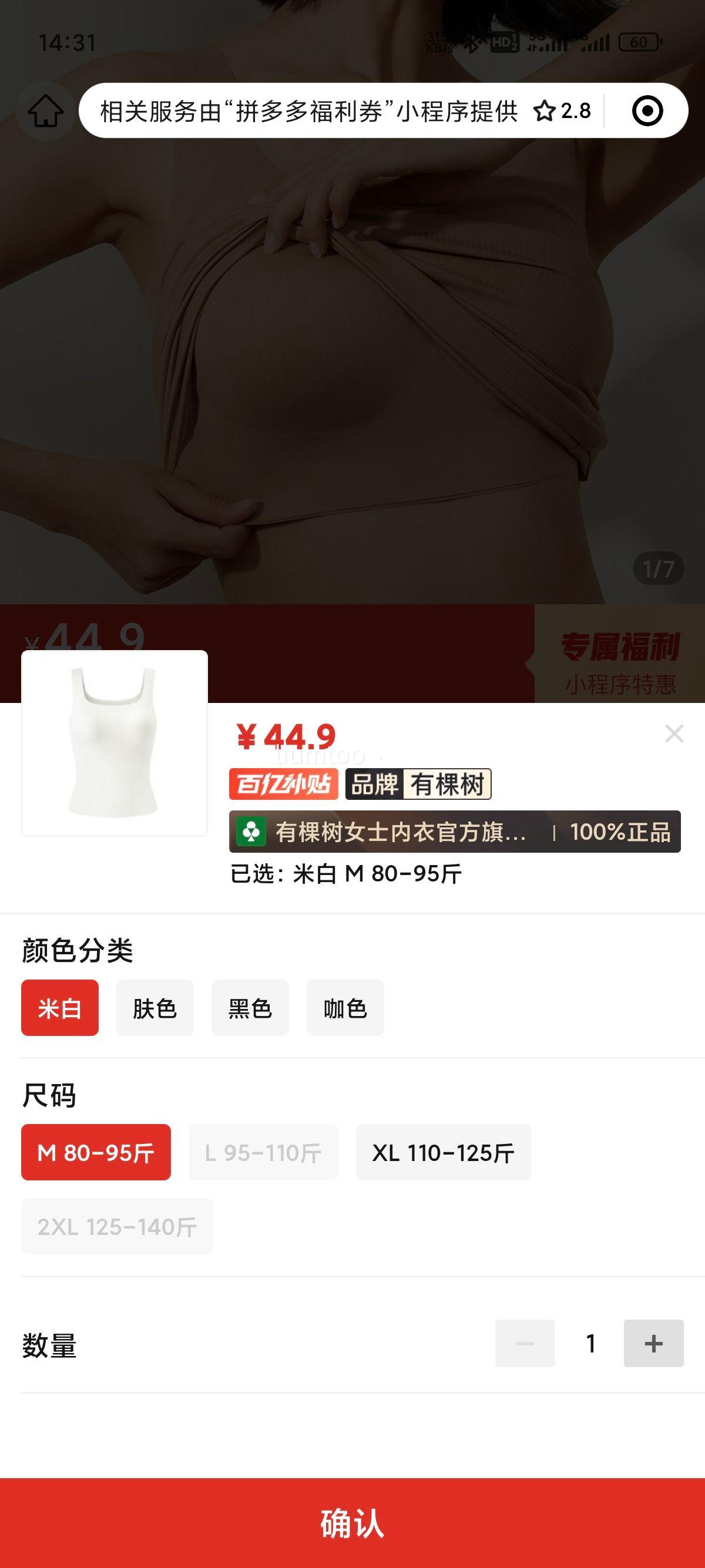Select the 黑色 color option
The height and width of the screenshot is (1568, 705).
250,1007
